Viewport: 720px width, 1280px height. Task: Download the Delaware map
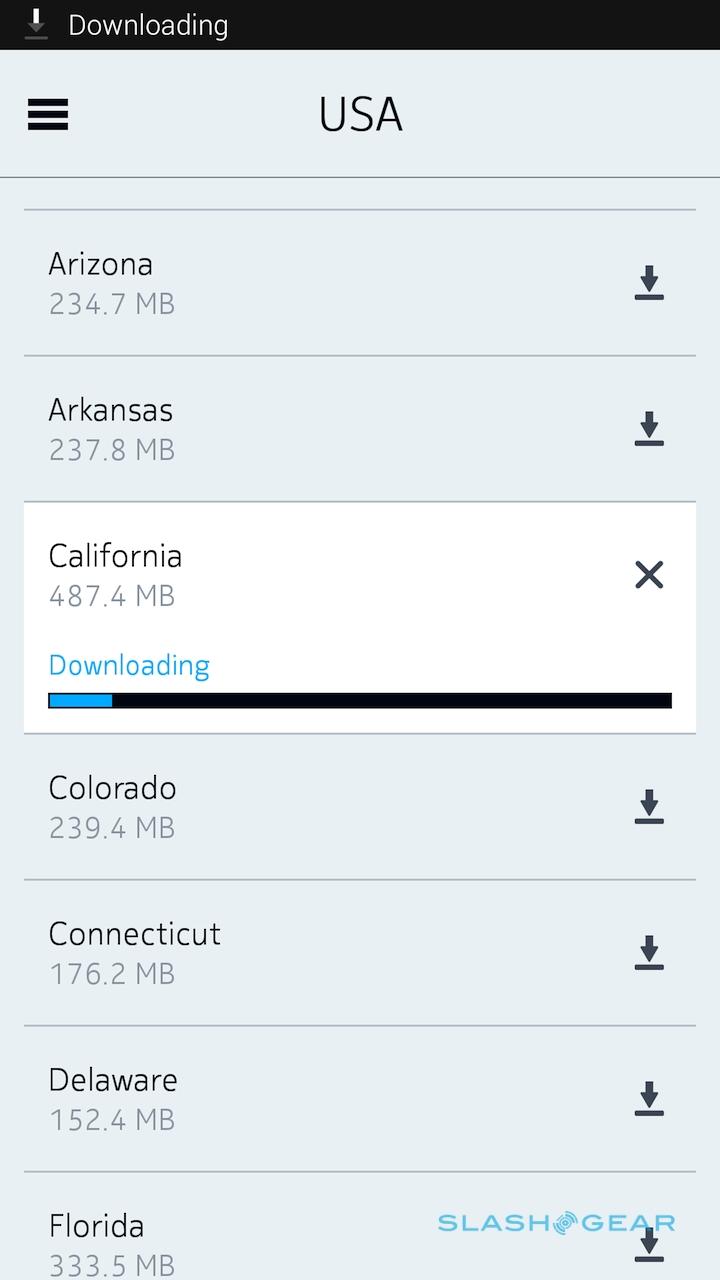coord(649,1099)
